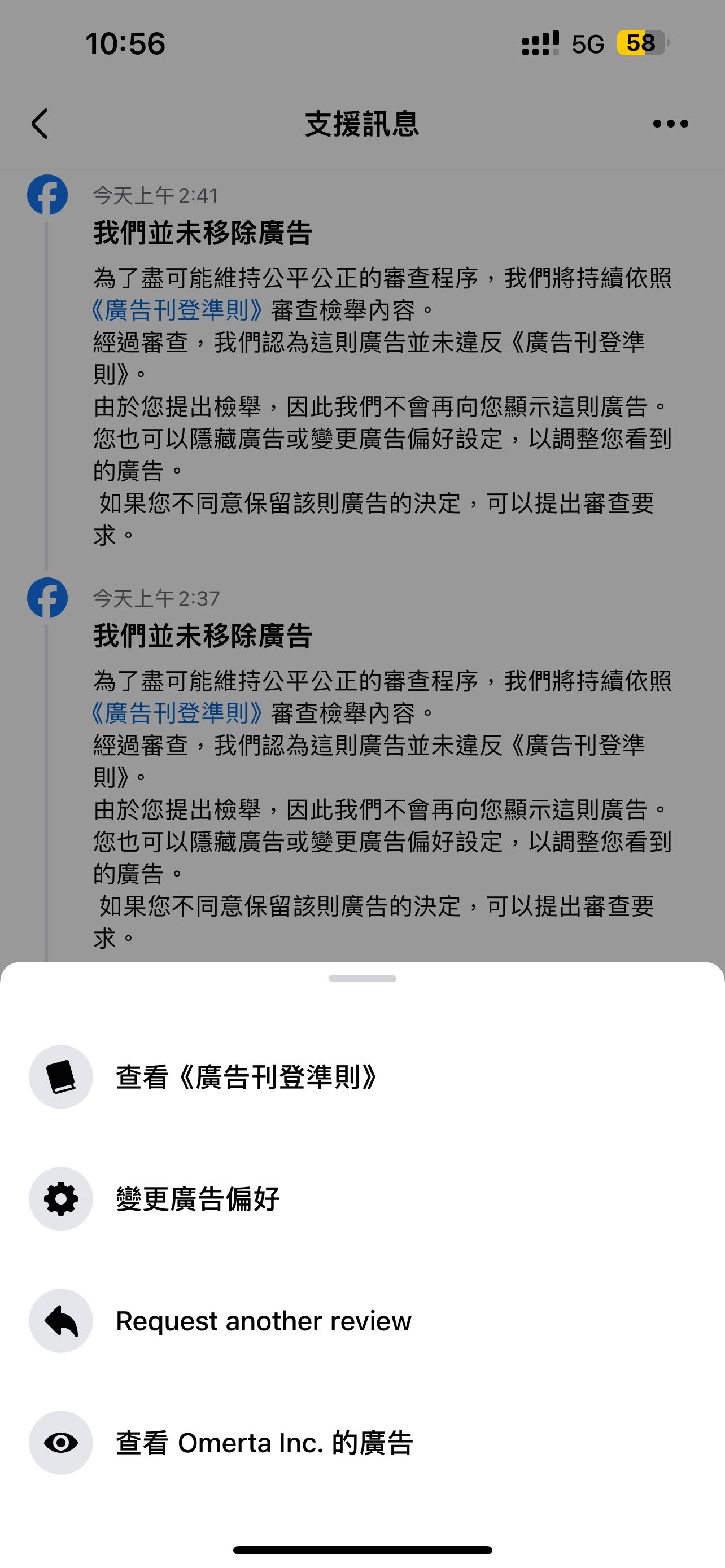Tap the bottom sheet drag handle
The height and width of the screenshot is (1568, 725).
click(x=362, y=978)
